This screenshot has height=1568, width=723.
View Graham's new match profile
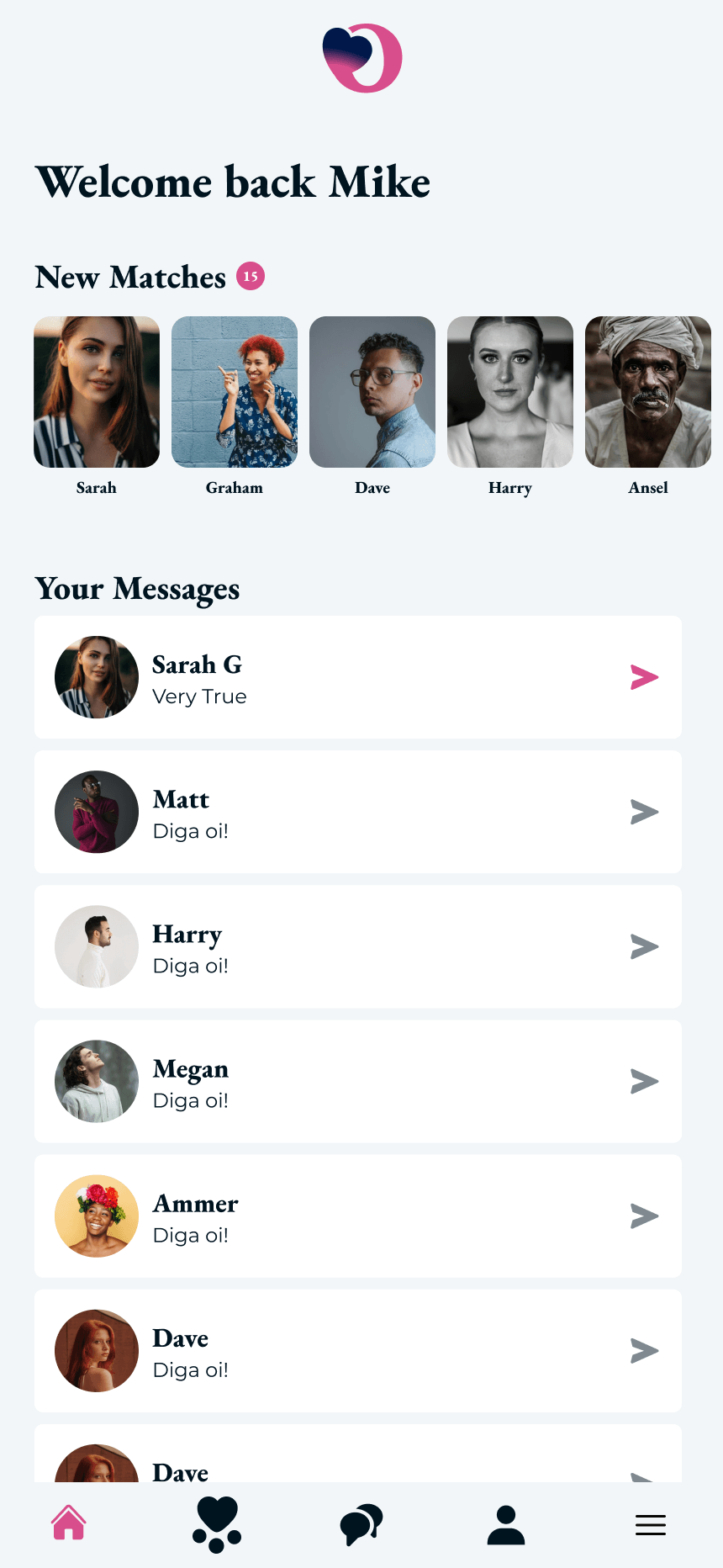tap(235, 392)
